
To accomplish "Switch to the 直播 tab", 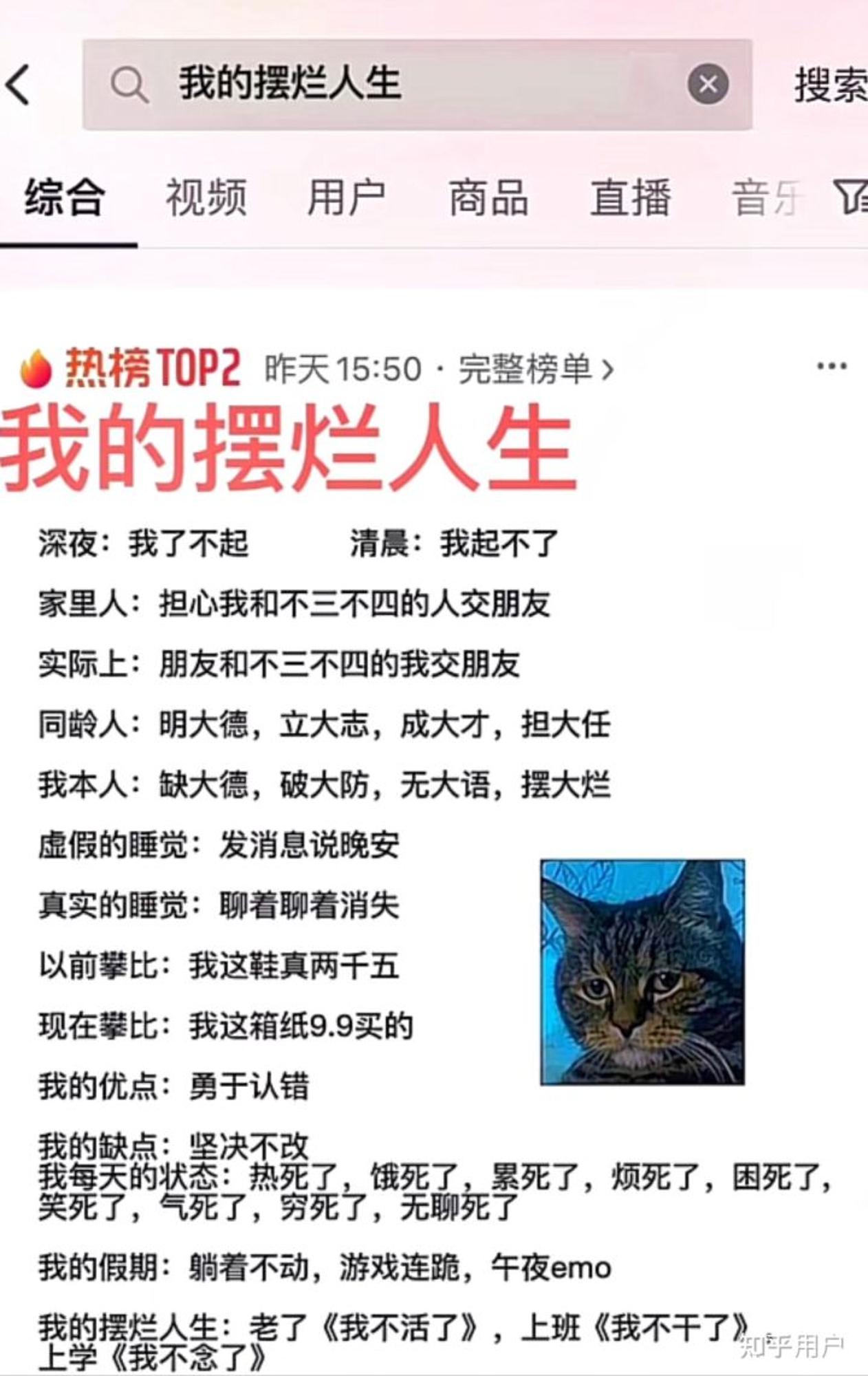I will 630,198.
